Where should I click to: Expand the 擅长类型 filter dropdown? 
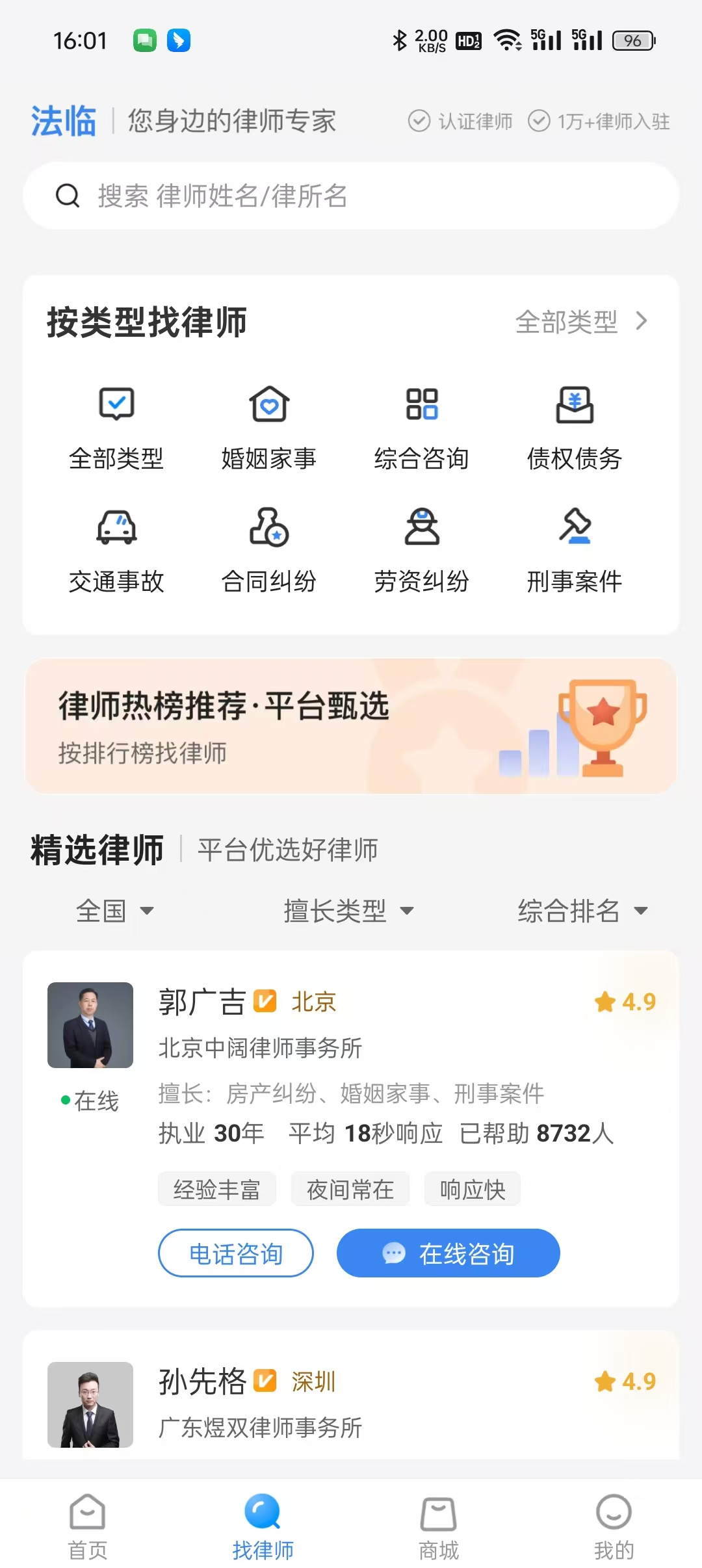[348, 911]
